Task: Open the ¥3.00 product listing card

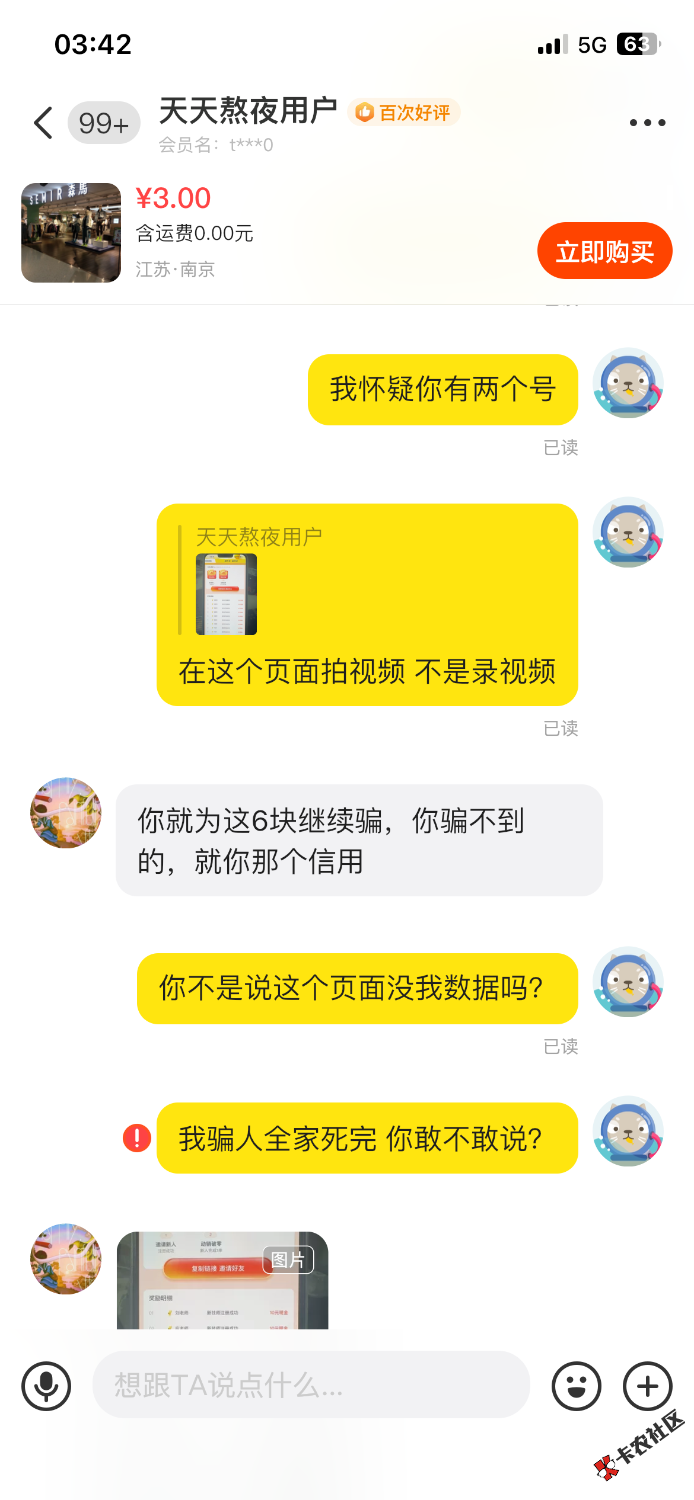Action: click(x=72, y=233)
